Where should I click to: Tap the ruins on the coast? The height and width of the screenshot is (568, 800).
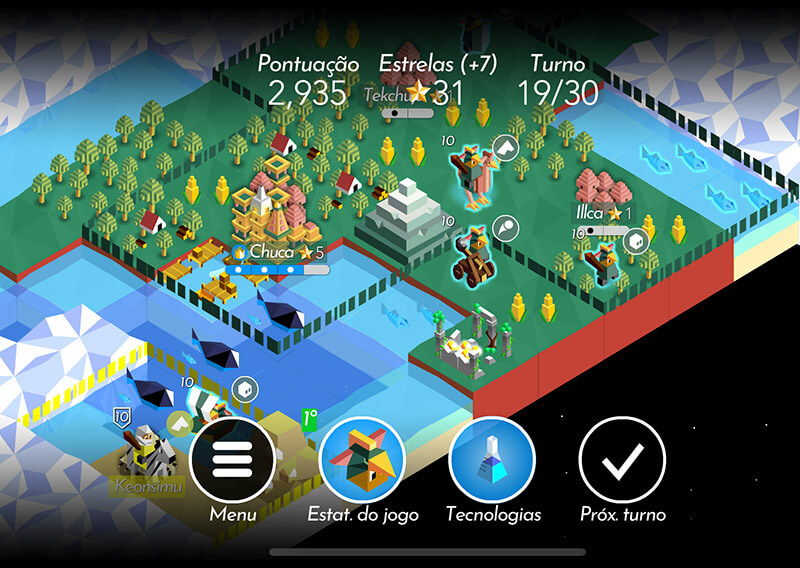tap(468, 341)
